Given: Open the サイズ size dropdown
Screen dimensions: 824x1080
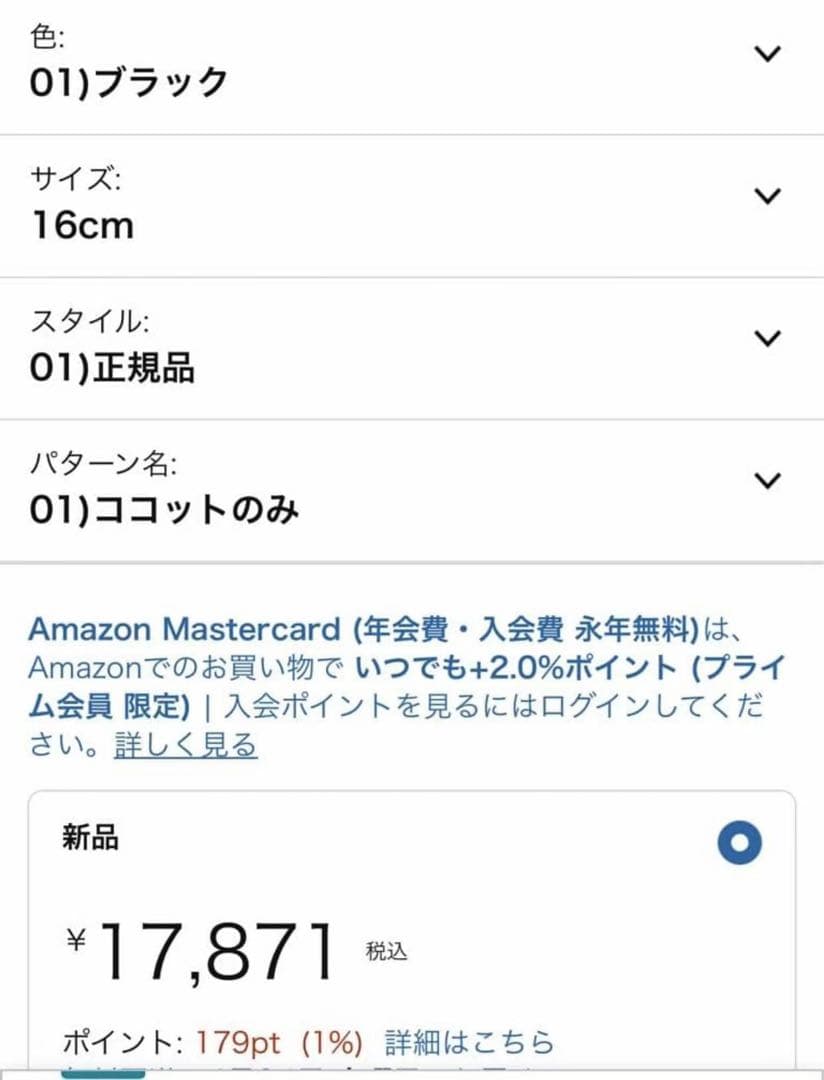Looking at the screenshot, I should click(x=766, y=197).
